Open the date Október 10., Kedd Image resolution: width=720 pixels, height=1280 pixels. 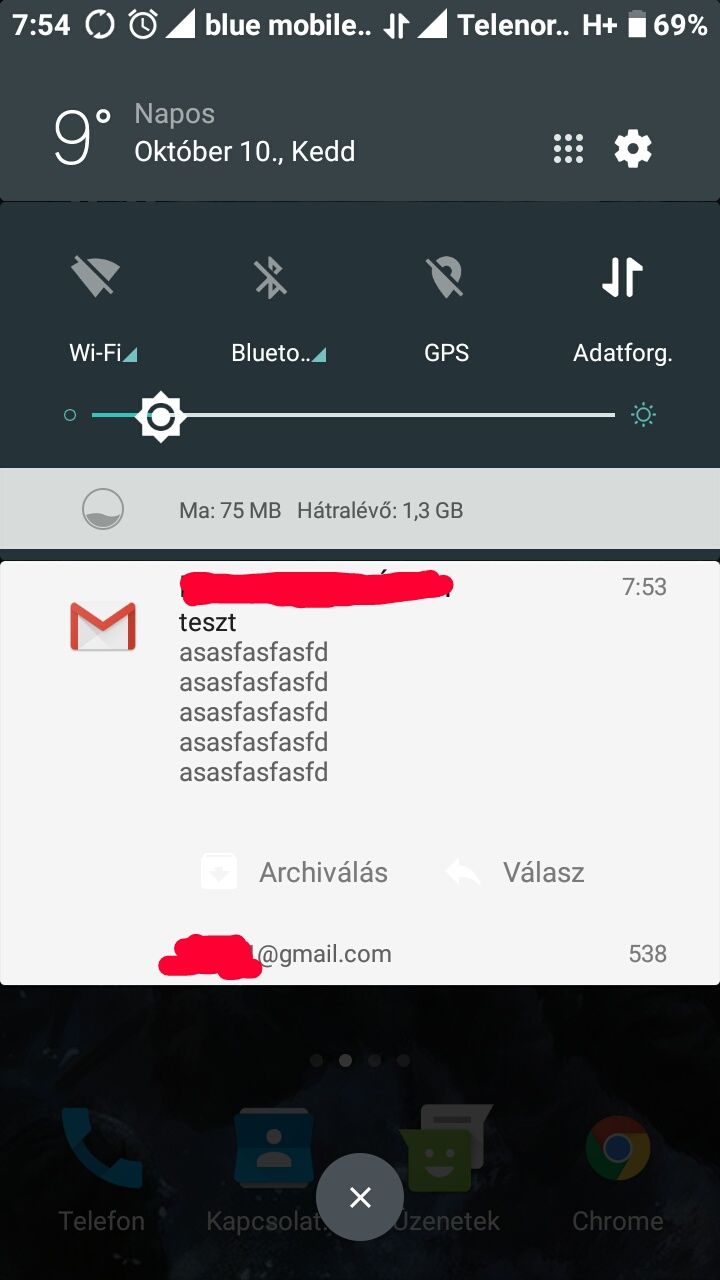click(245, 152)
